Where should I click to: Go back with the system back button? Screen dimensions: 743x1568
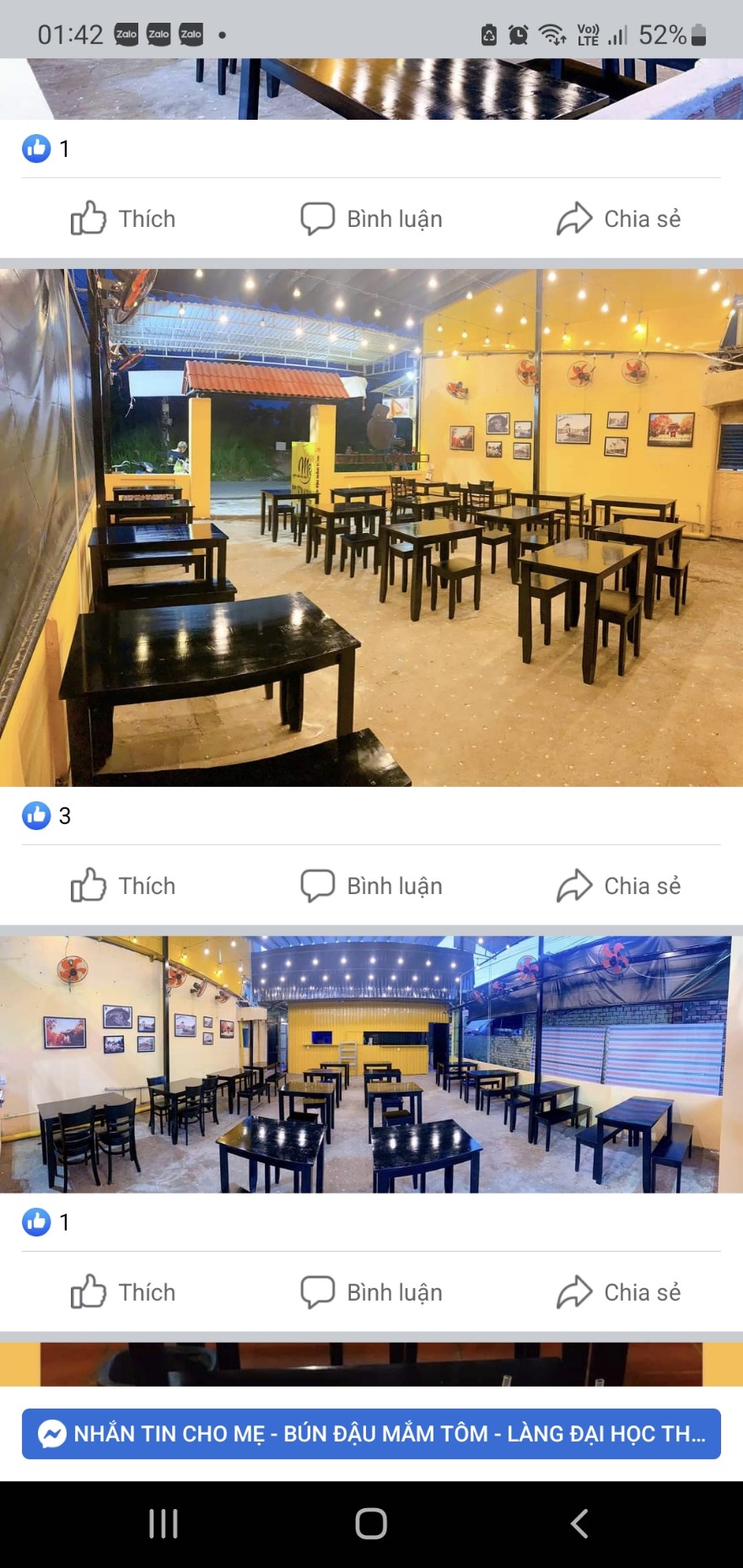tap(579, 1523)
